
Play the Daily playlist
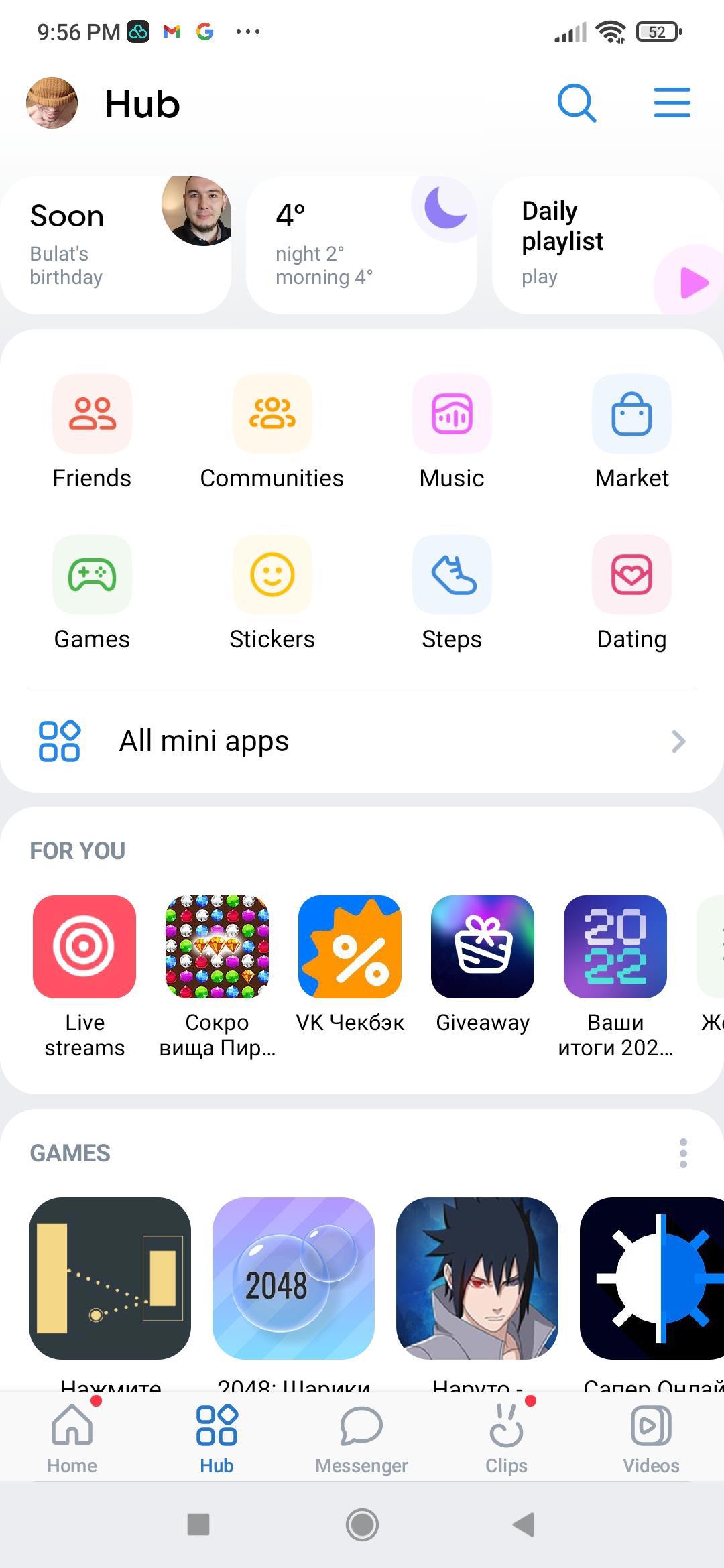click(x=692, y=282)
